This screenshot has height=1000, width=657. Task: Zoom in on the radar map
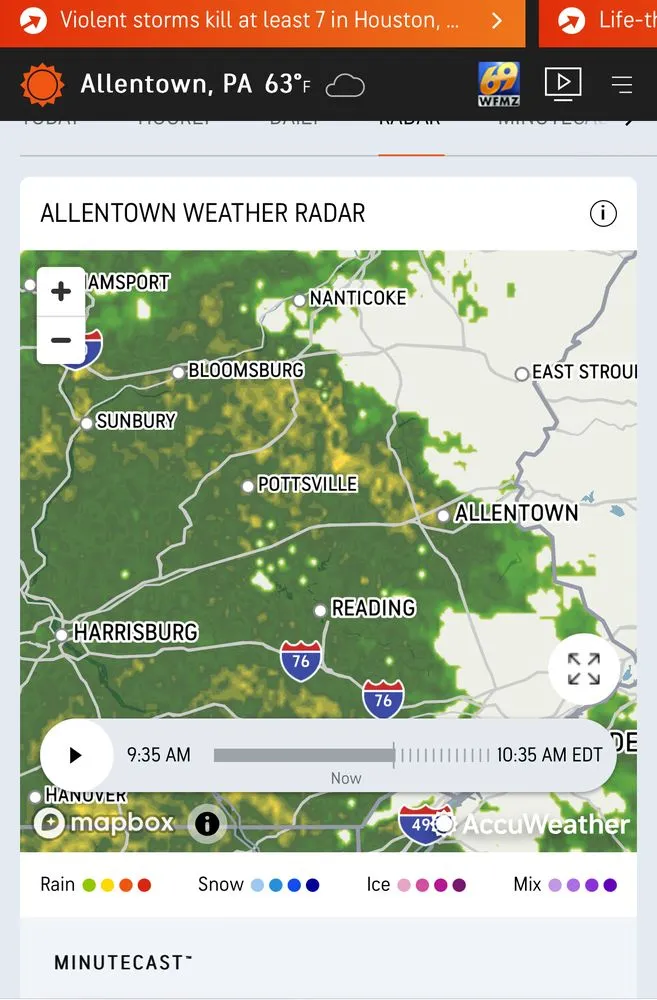(61, 292)
